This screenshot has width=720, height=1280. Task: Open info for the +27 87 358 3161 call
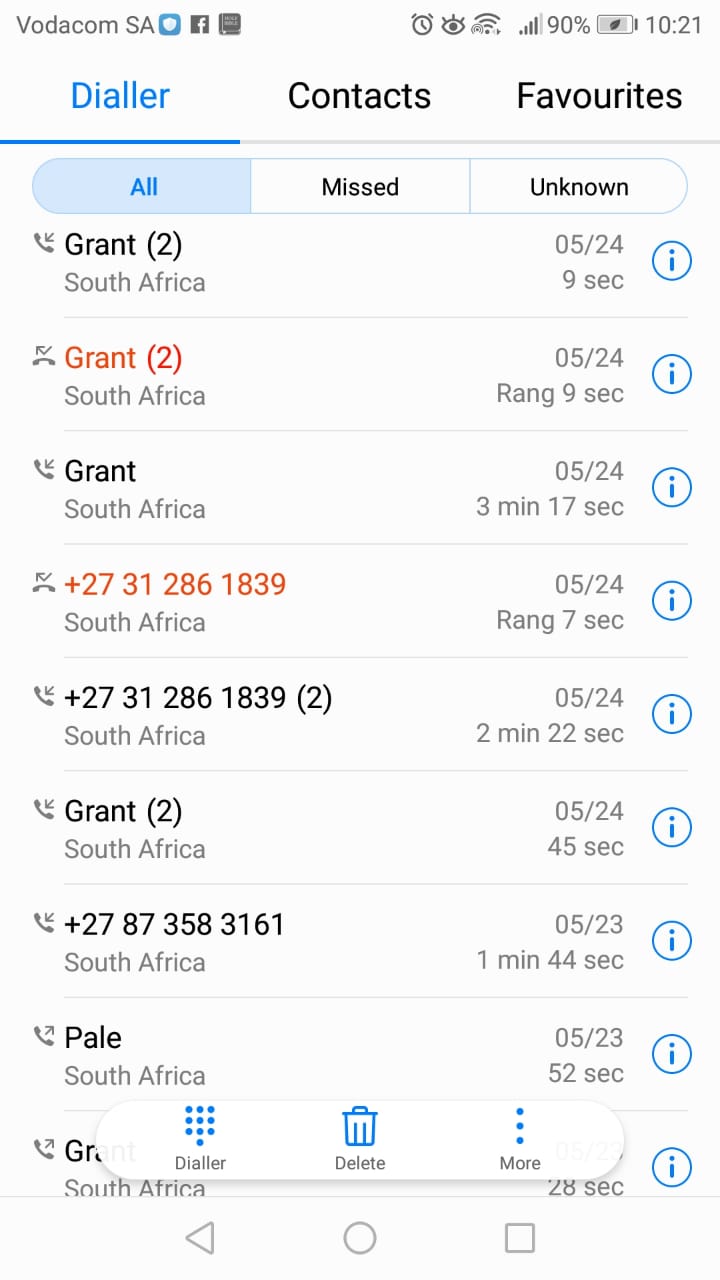[x=672, y=940]
